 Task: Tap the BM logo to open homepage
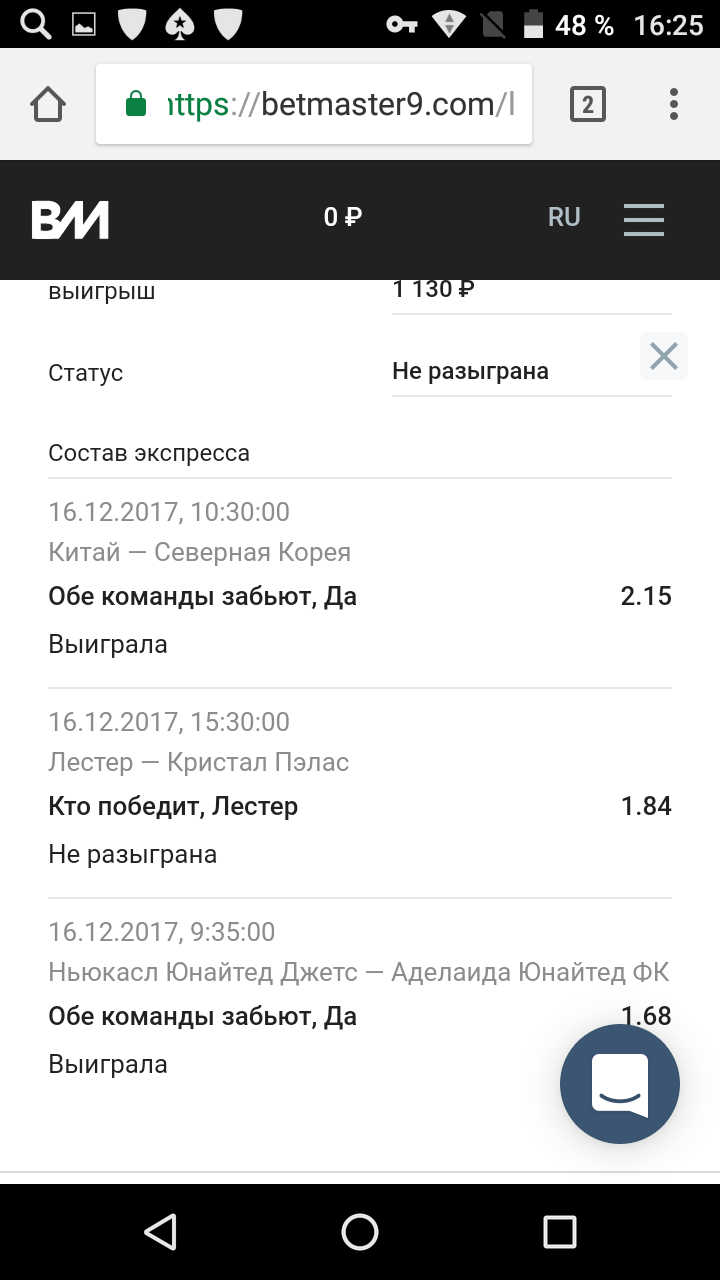point(69,219)
